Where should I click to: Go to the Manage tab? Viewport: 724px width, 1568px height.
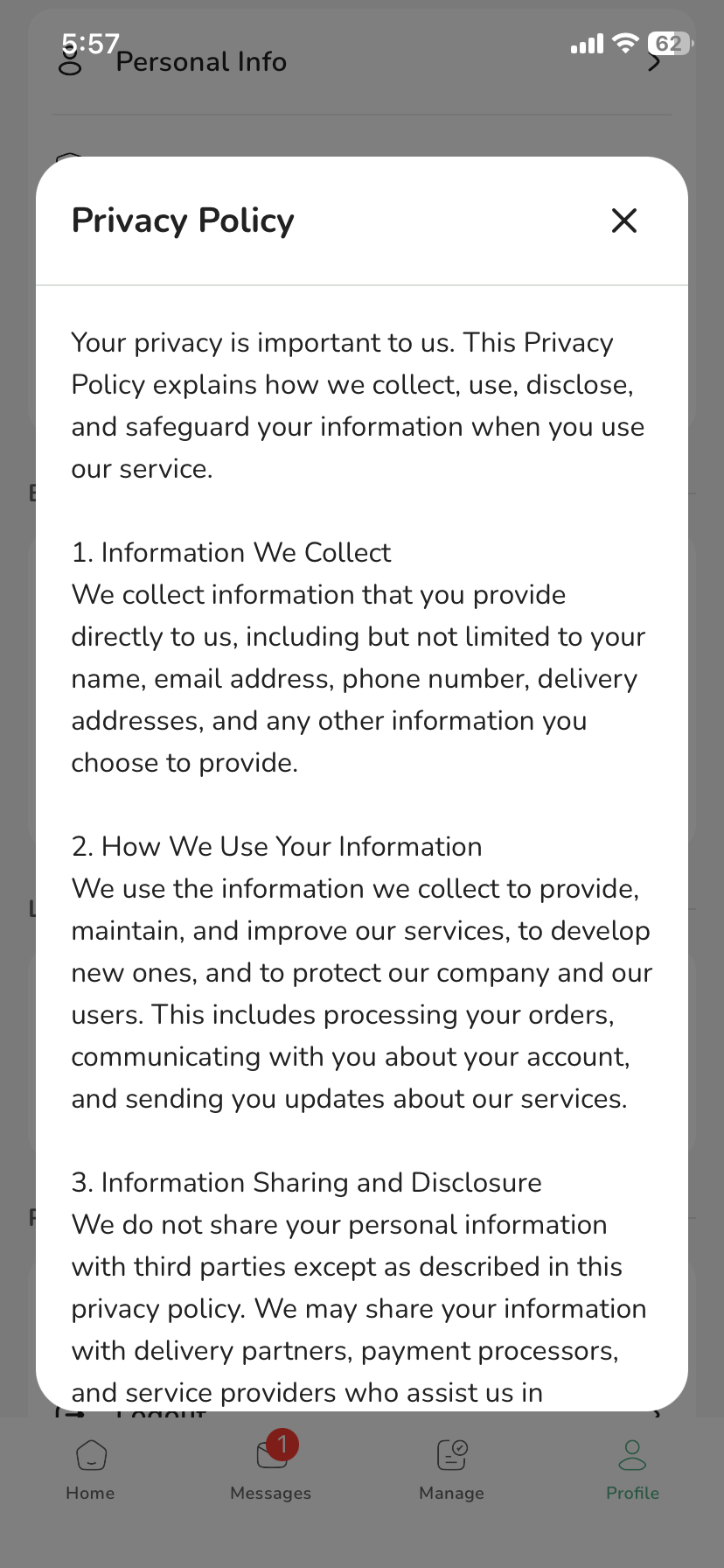click(452, 1470)
